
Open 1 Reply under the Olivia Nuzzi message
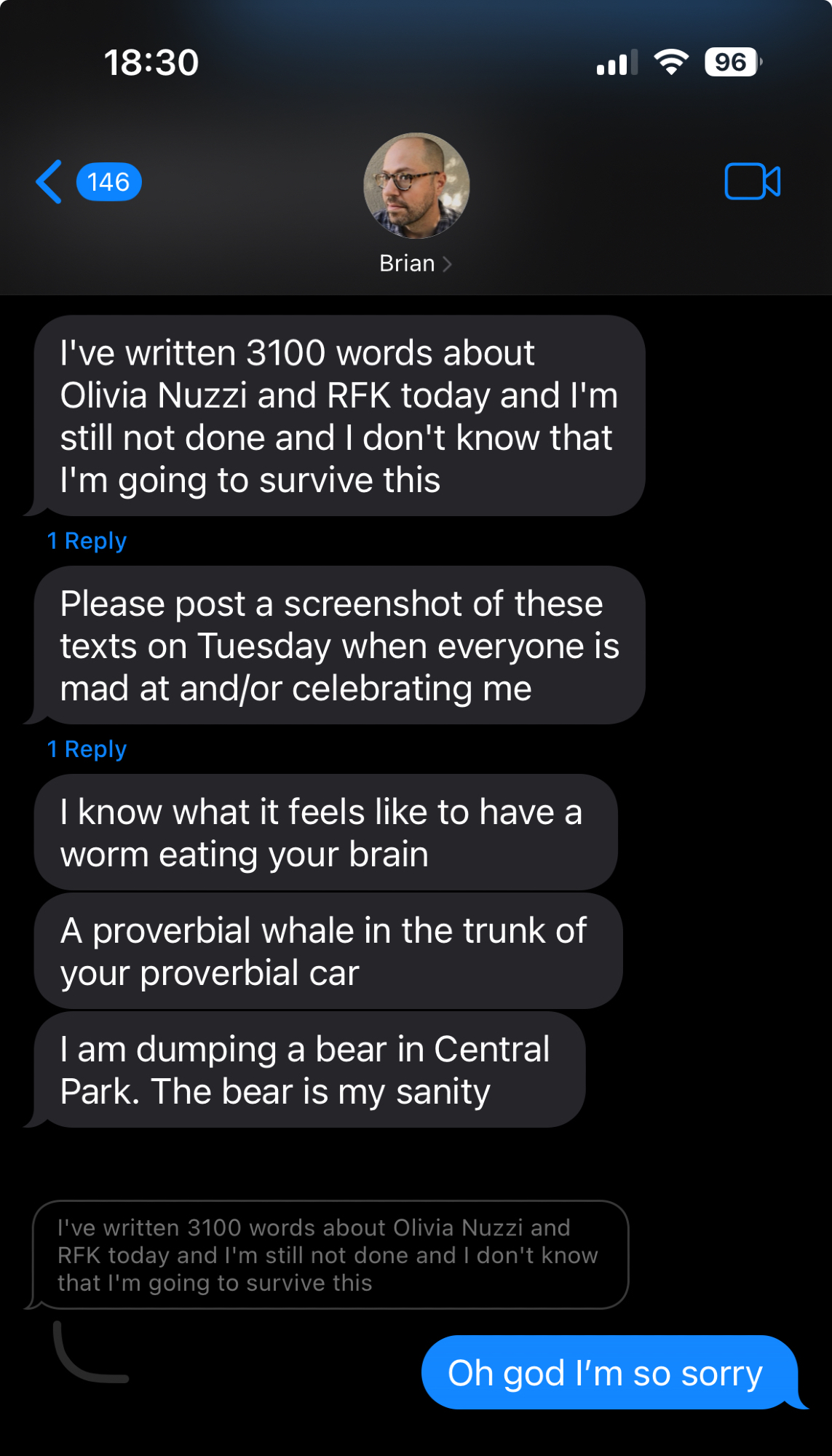pyautogui.click(x=87, y=541)
